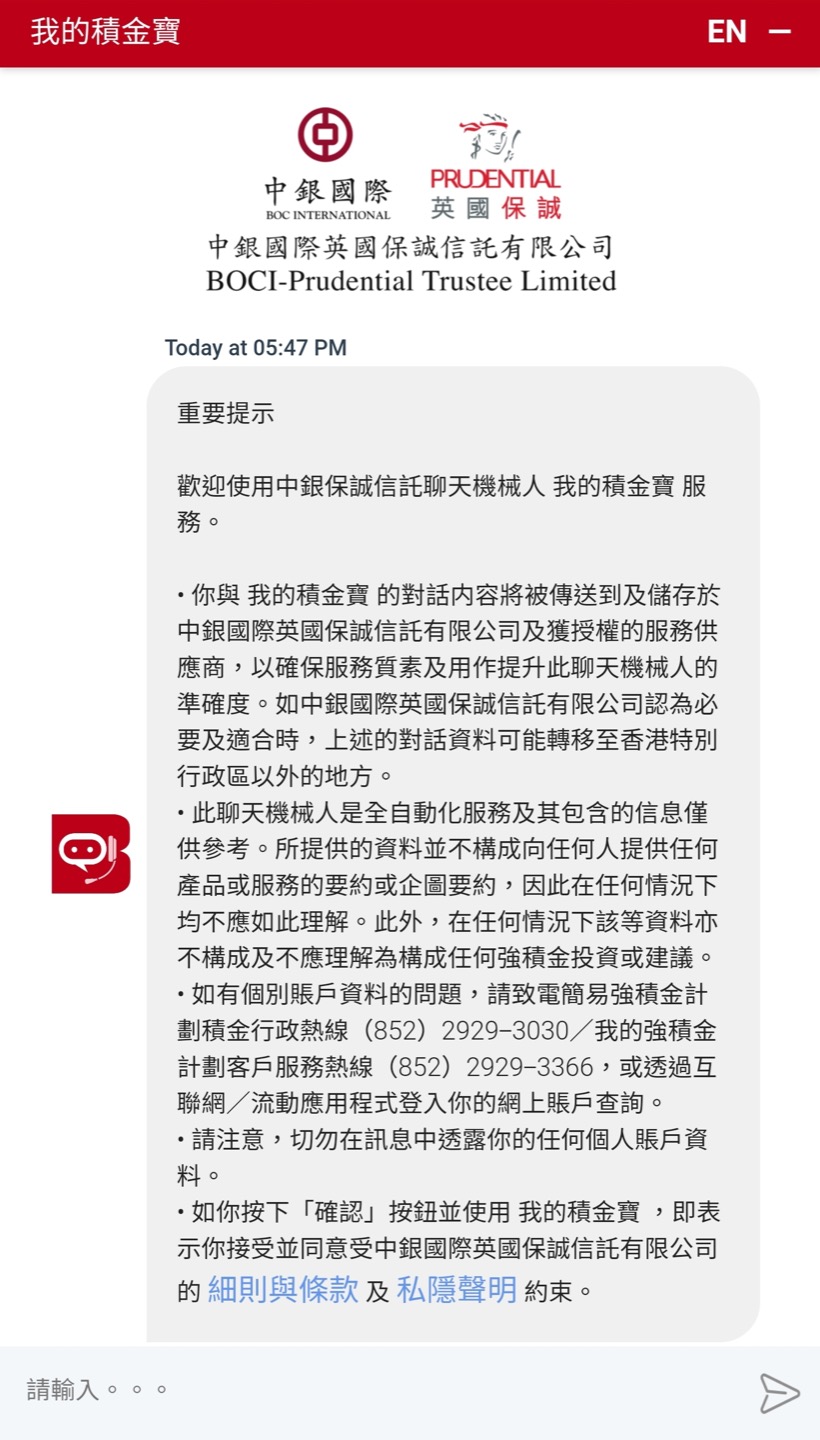Send the message with the arrow icon
The height and width of the screenshot is (1440, 820).
(779, 1392)
